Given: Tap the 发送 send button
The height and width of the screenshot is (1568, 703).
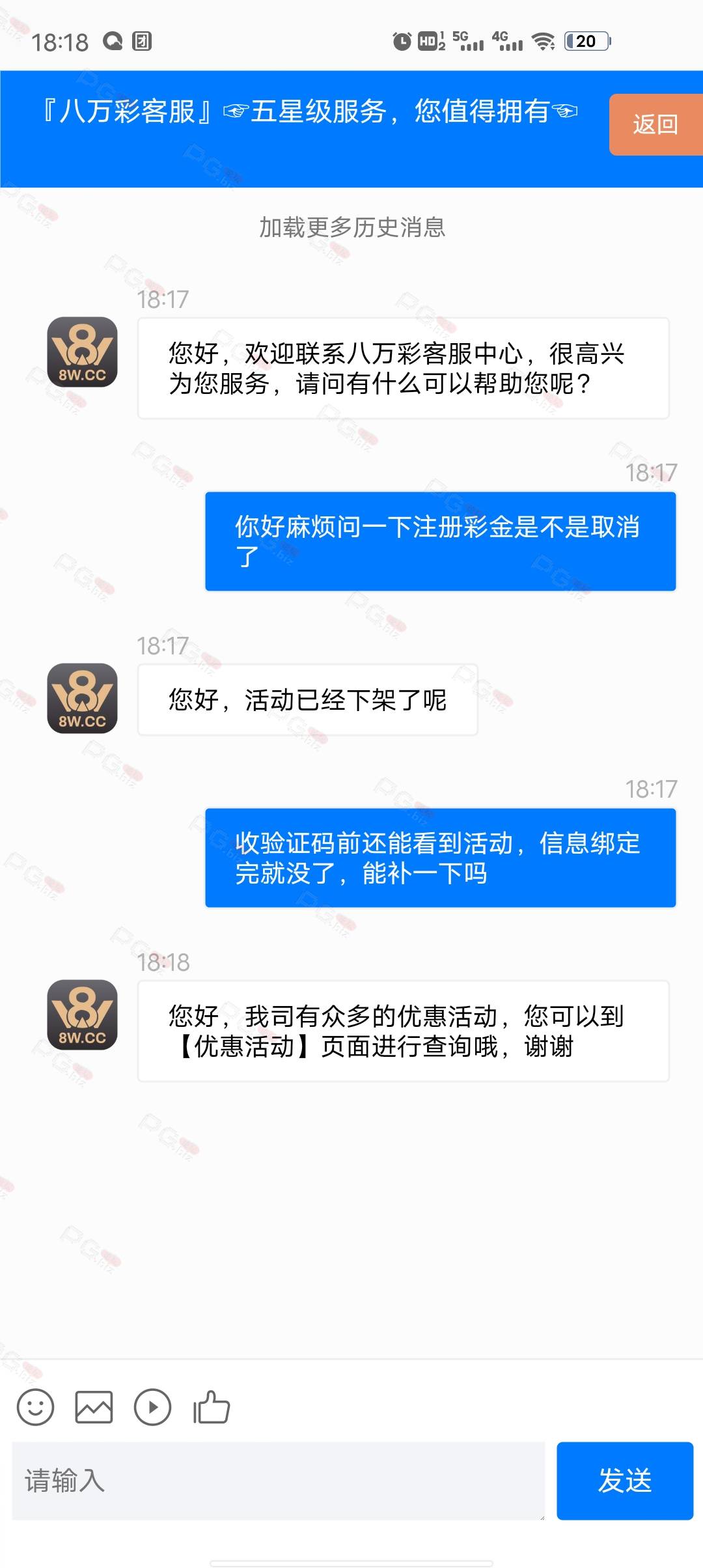Looking at the screenshot, I should click(625, 1481).
